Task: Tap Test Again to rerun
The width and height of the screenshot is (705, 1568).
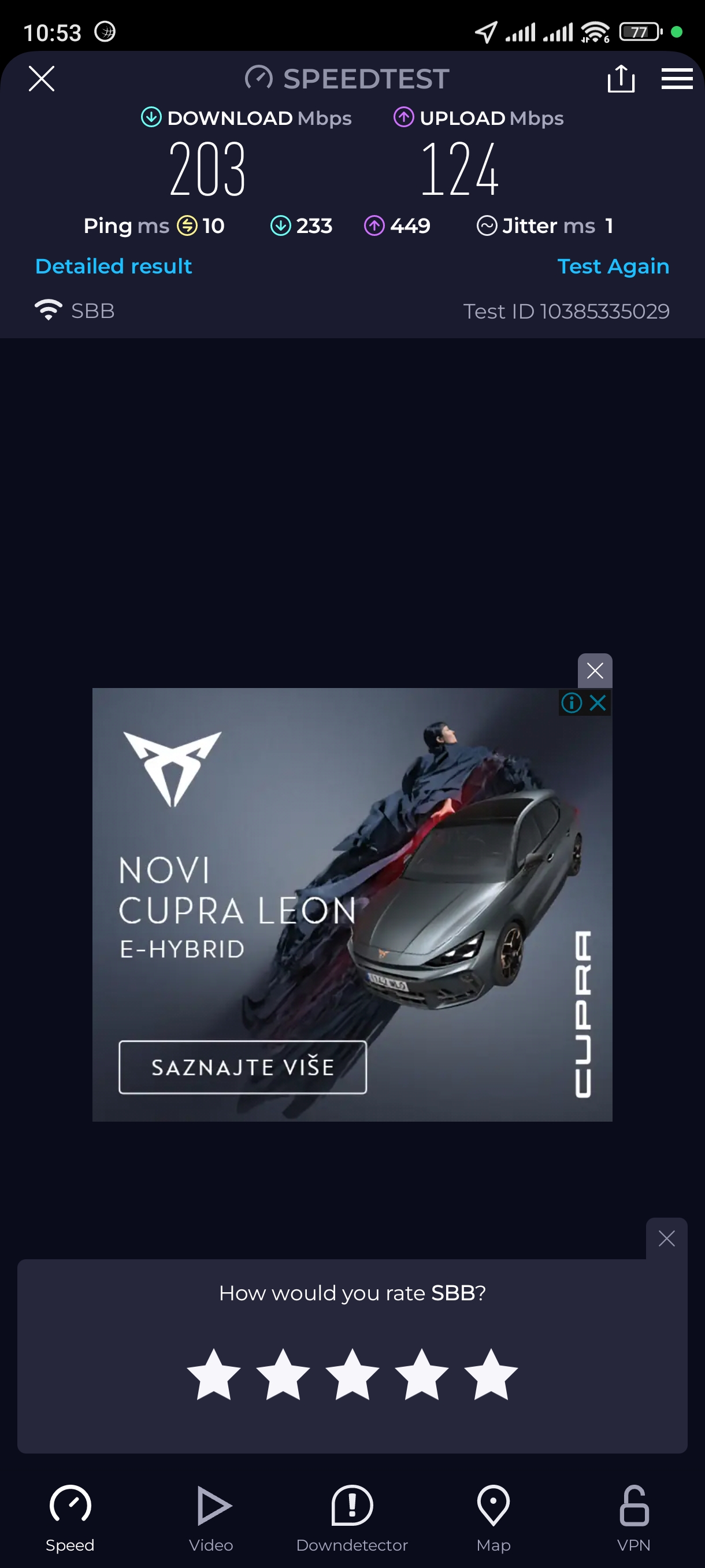Action: pos(613,266)
